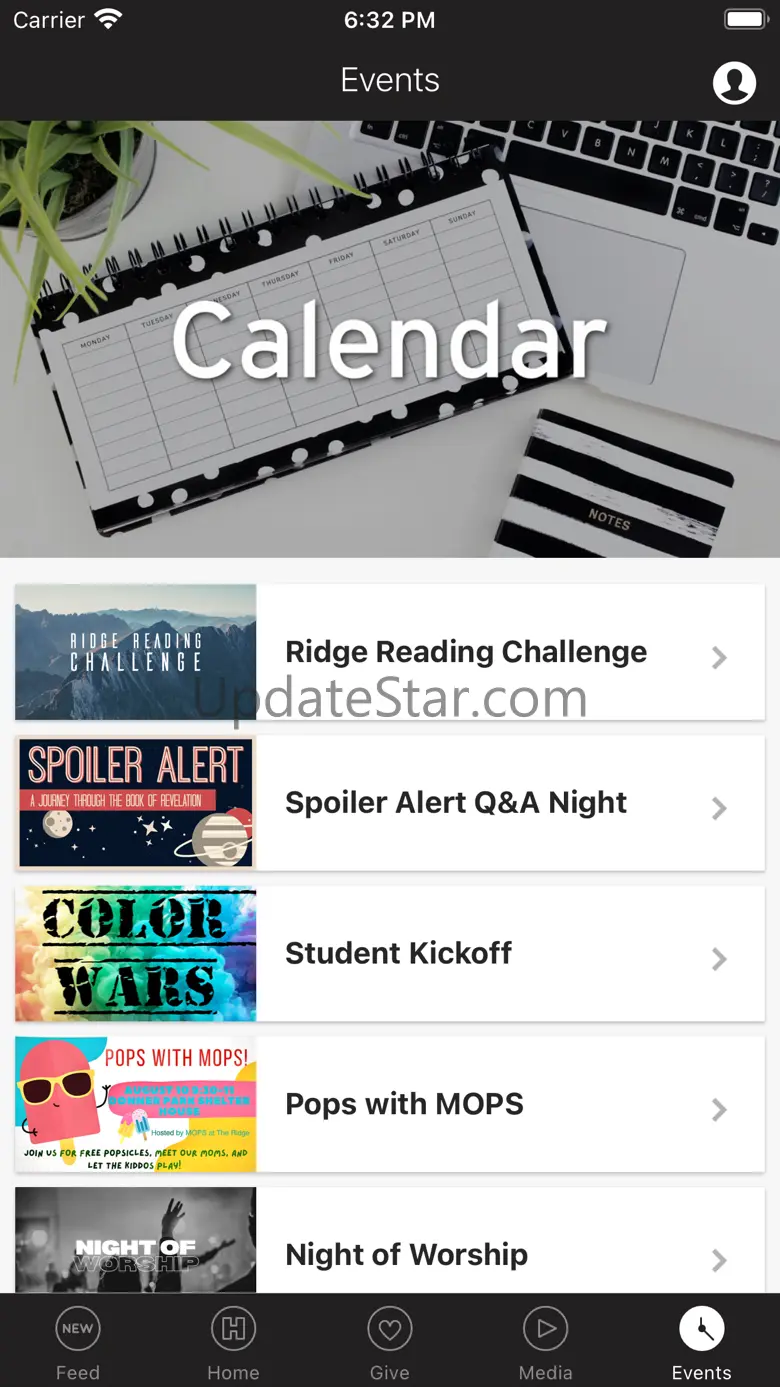This screenshot has width=780, height=1387.
Task: Switch to the Feed tab
Action: coord(78,1342)
